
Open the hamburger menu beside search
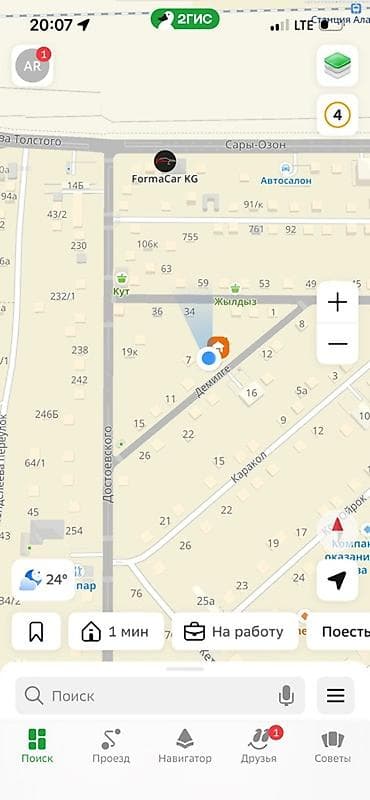(336, 695)
